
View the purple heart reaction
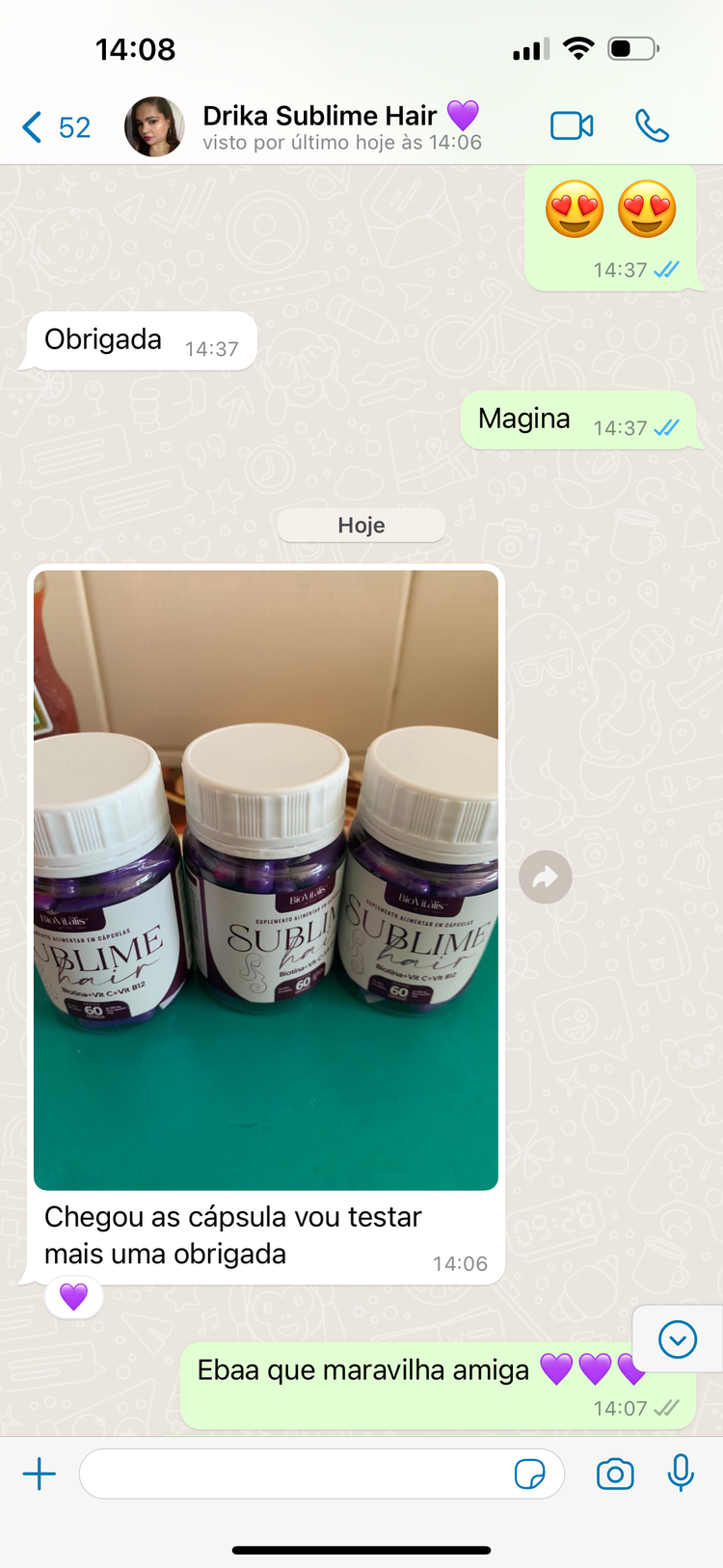tap(74, 1297)
